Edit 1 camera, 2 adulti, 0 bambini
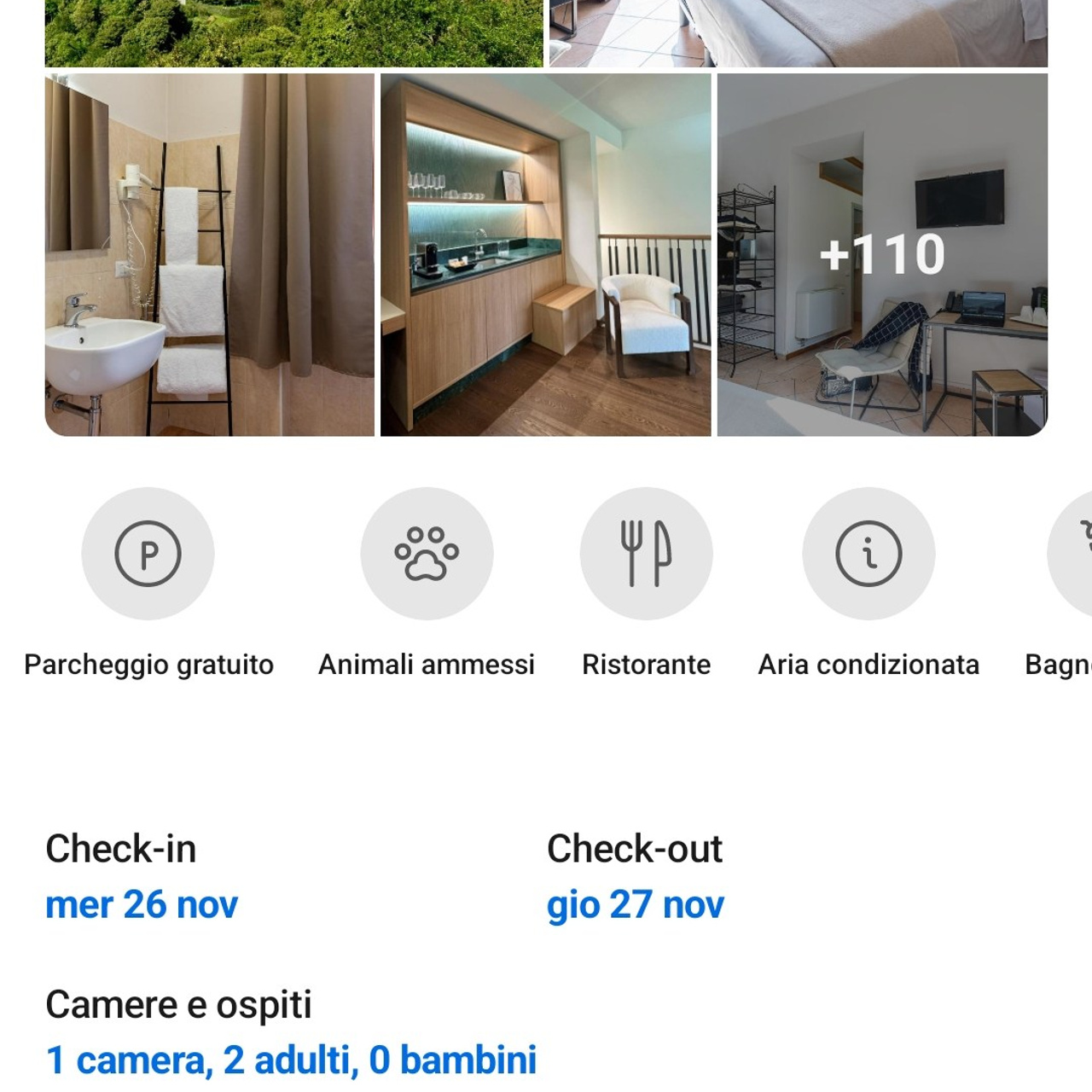The height and width of the screenshot is (1092, 1092). coord(291,1060)
